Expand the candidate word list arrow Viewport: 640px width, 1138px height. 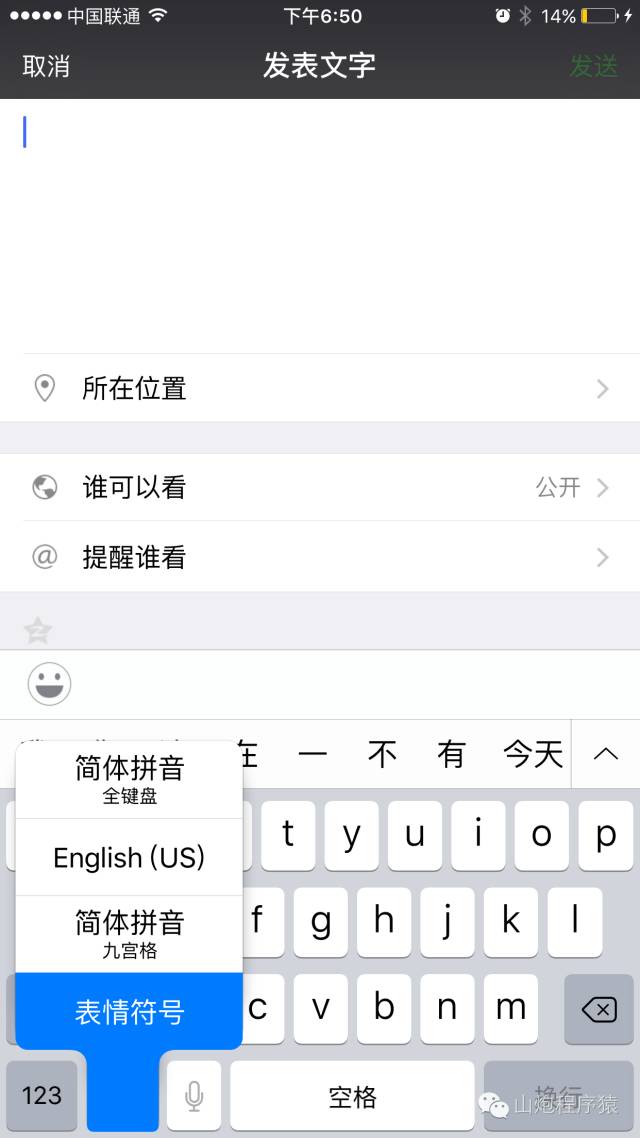pyautogui.click(x=605, y=755)
